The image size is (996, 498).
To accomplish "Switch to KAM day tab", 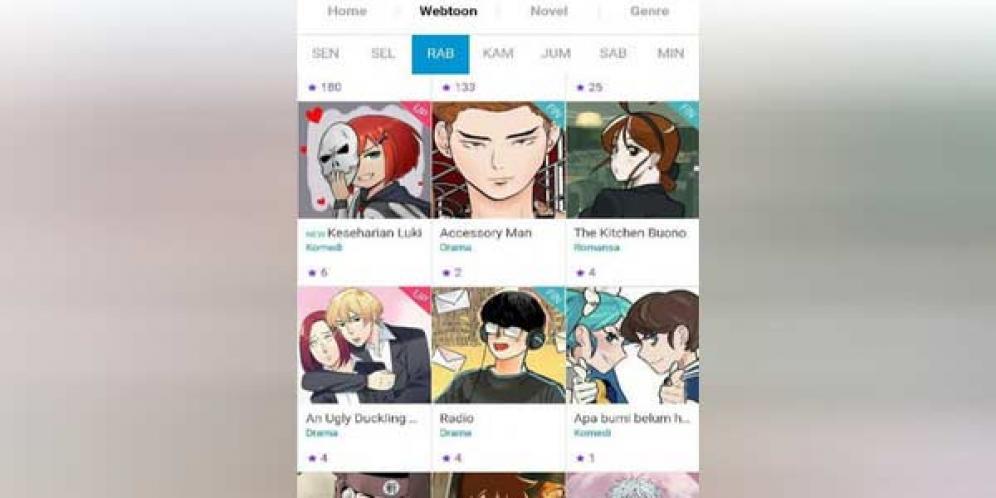I will [498, 54].
